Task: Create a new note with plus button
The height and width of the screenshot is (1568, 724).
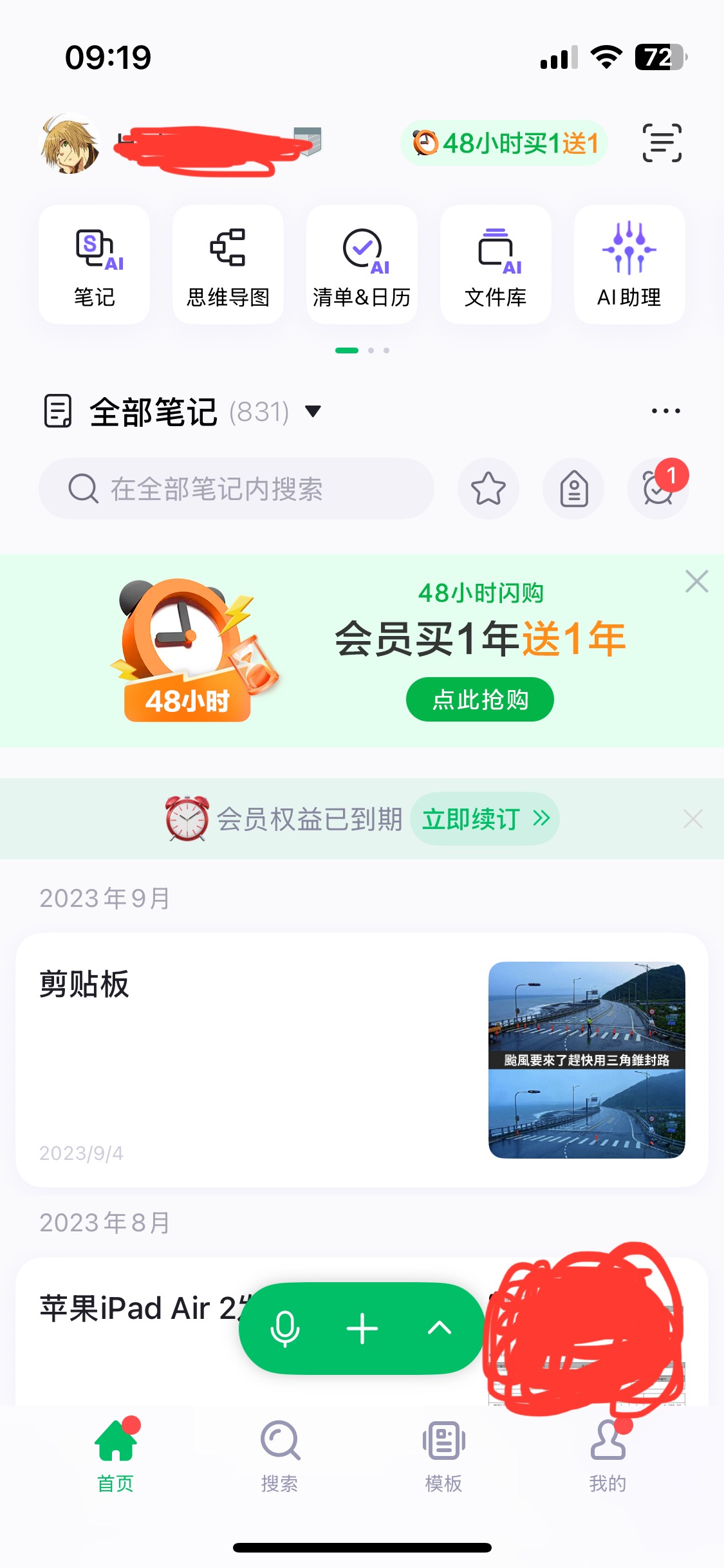Action: click(362, 1329)
